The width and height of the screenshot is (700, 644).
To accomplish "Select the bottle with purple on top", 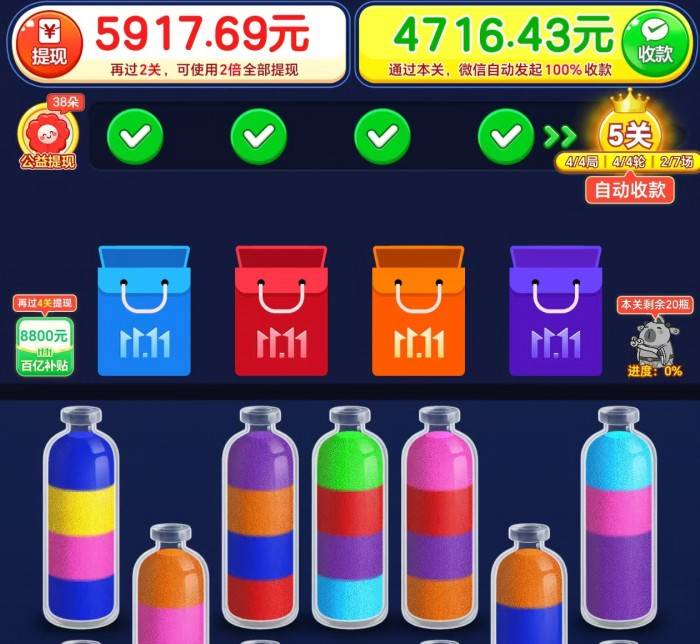I will [x=260, y=520].
